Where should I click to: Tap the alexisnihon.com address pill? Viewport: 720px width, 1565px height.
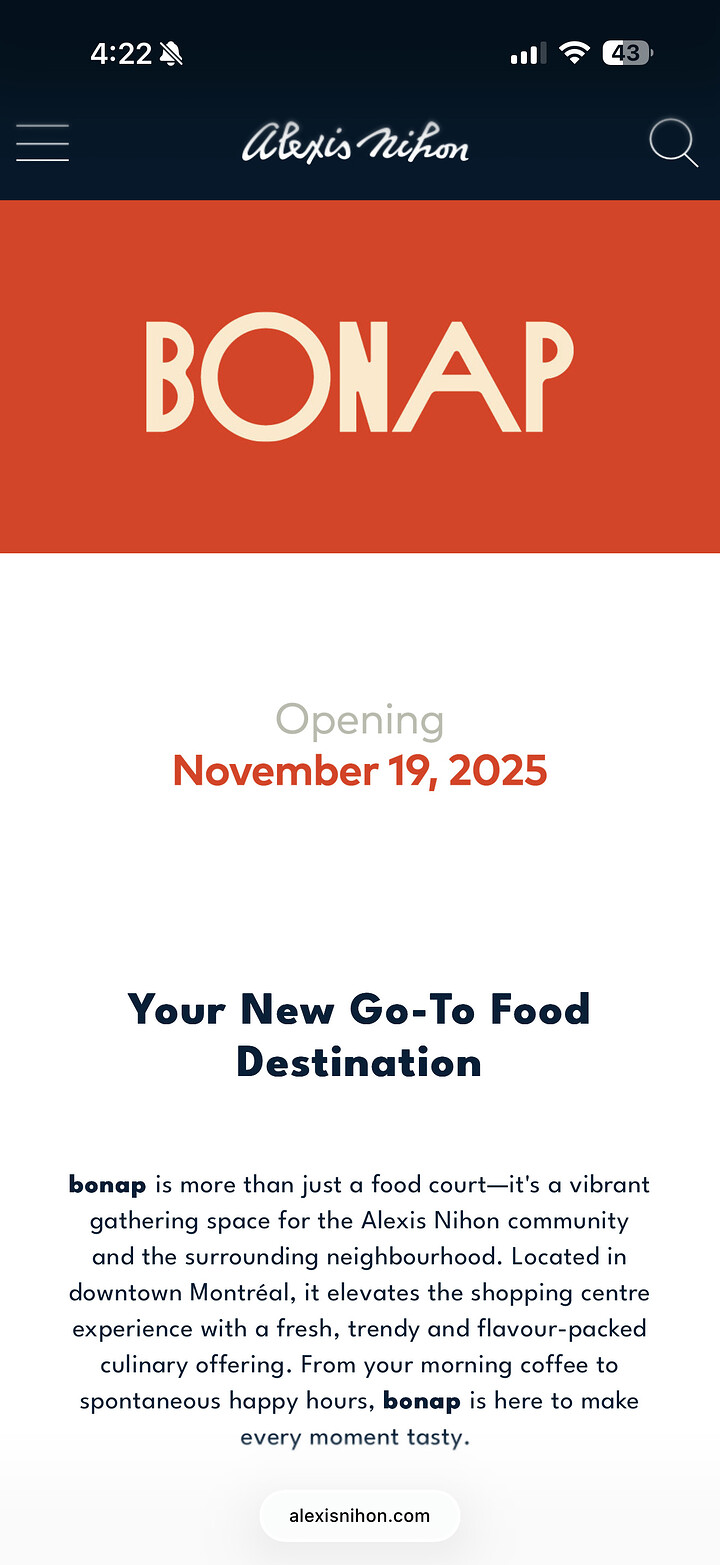tap(359, 1515)
